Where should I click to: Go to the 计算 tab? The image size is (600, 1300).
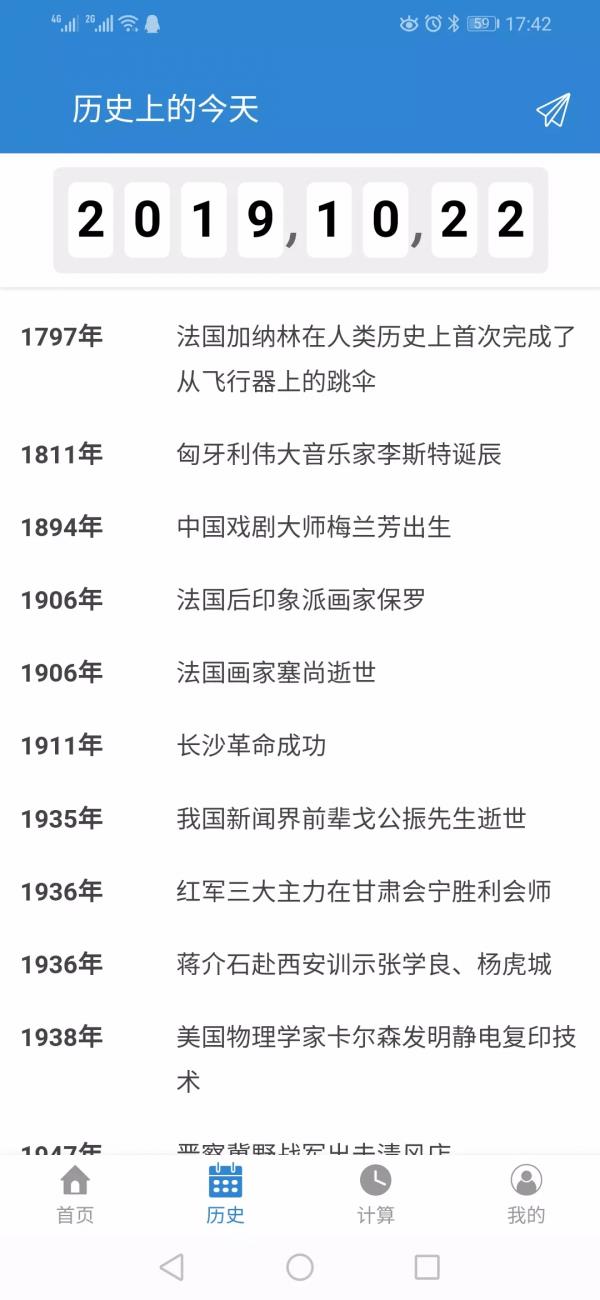pos(375,1195)
